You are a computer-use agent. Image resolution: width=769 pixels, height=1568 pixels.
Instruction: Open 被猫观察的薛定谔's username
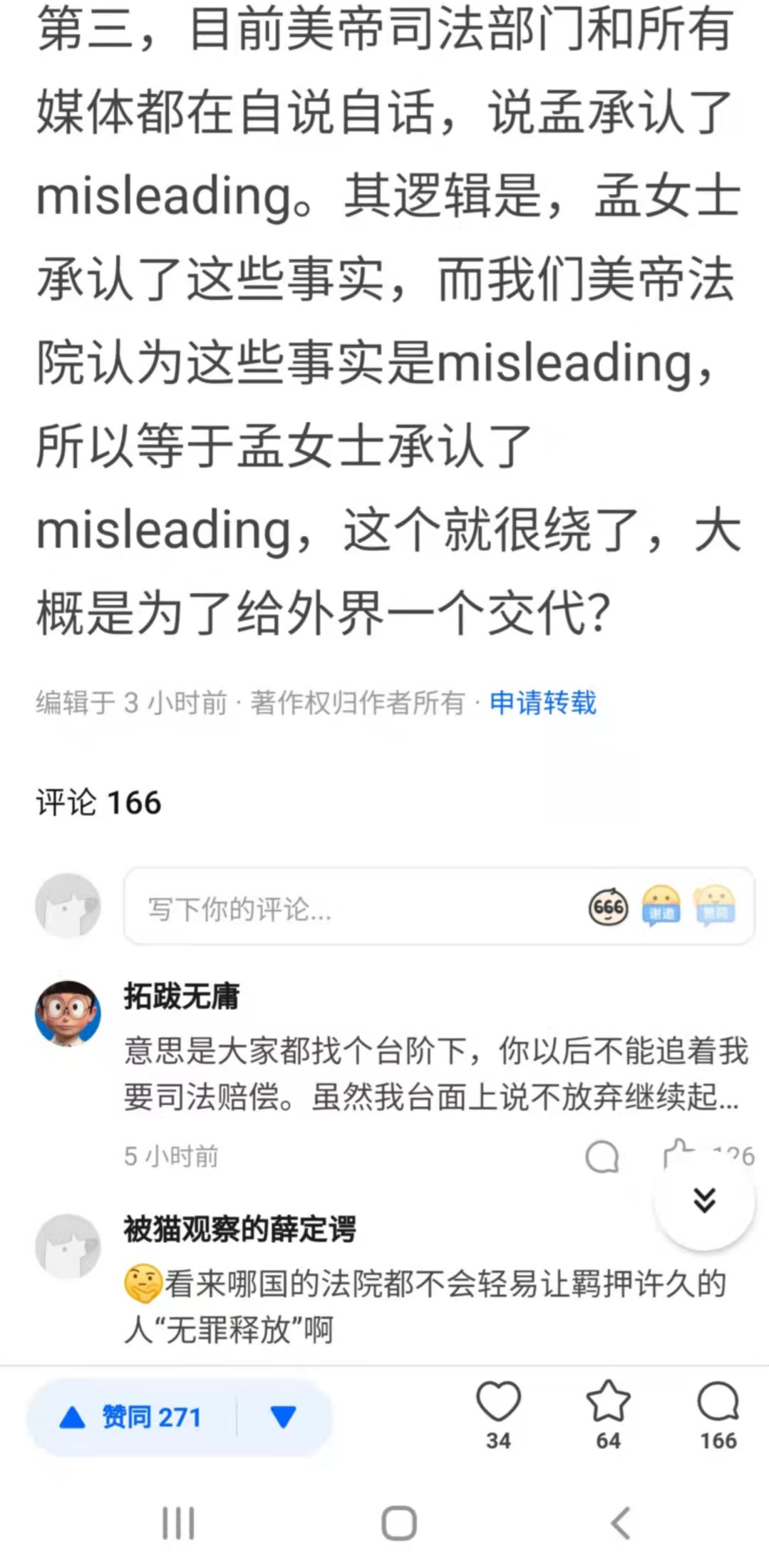pyautogui.click(x=239, y=1229)
